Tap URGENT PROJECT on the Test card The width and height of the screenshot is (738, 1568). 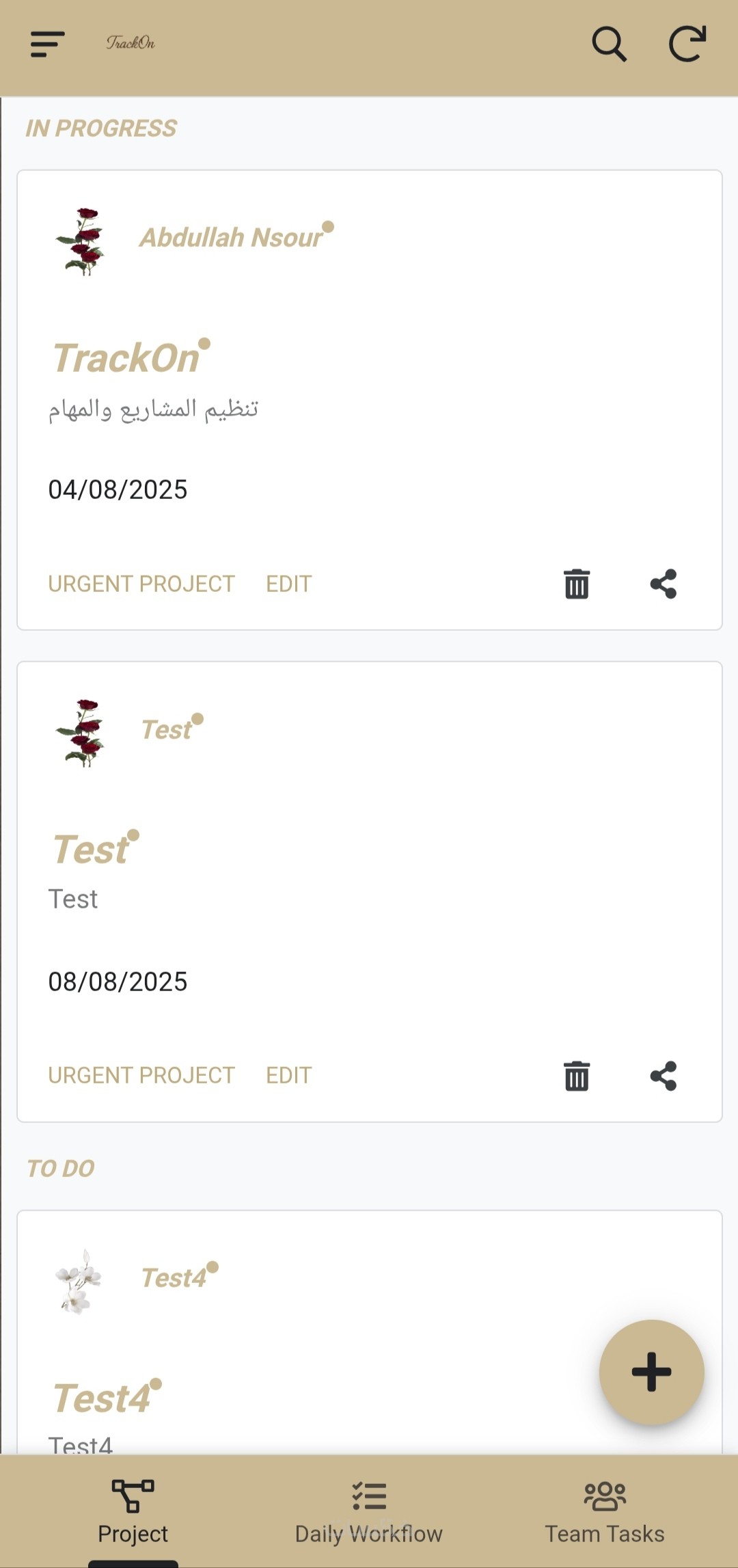[141, 1075]
